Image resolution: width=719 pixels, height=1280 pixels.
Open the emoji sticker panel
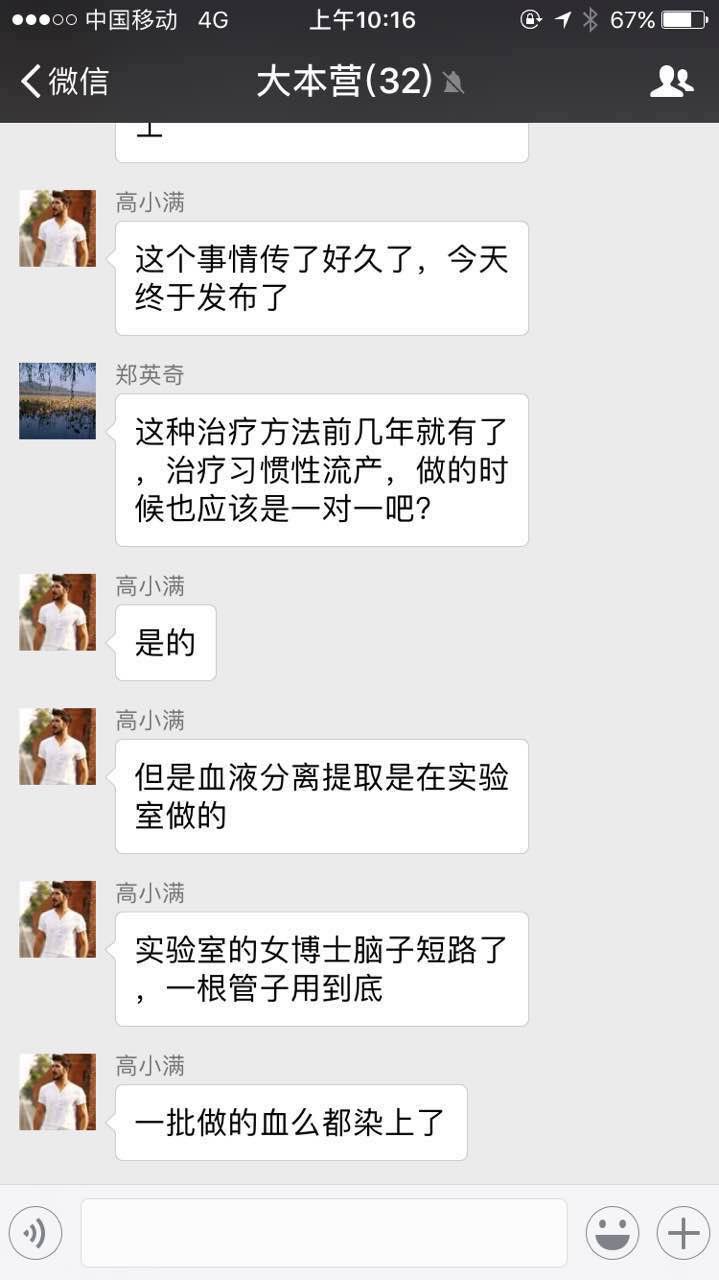612,1233
